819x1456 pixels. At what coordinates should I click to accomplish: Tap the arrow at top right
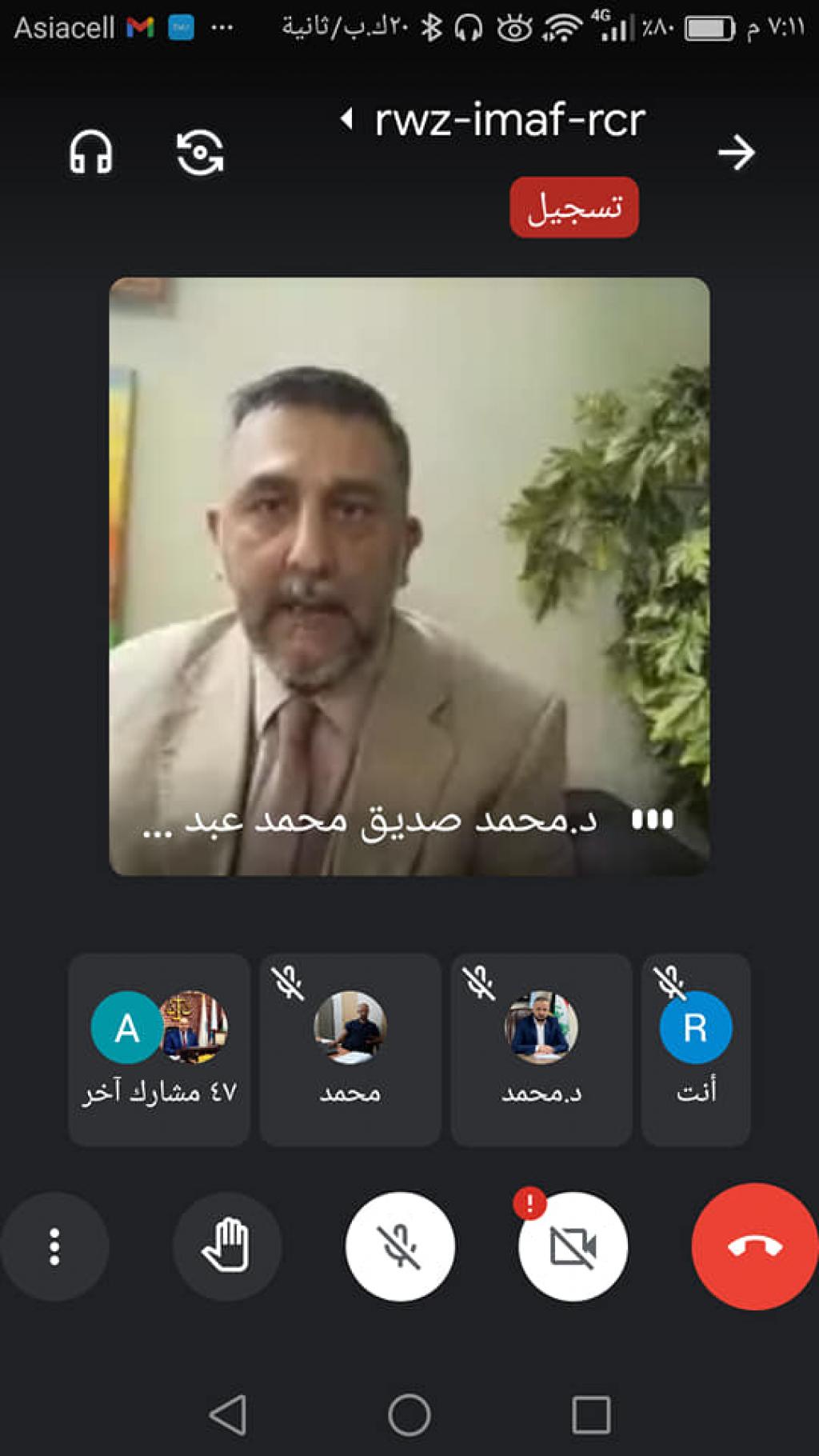click(x=736, y=152)
